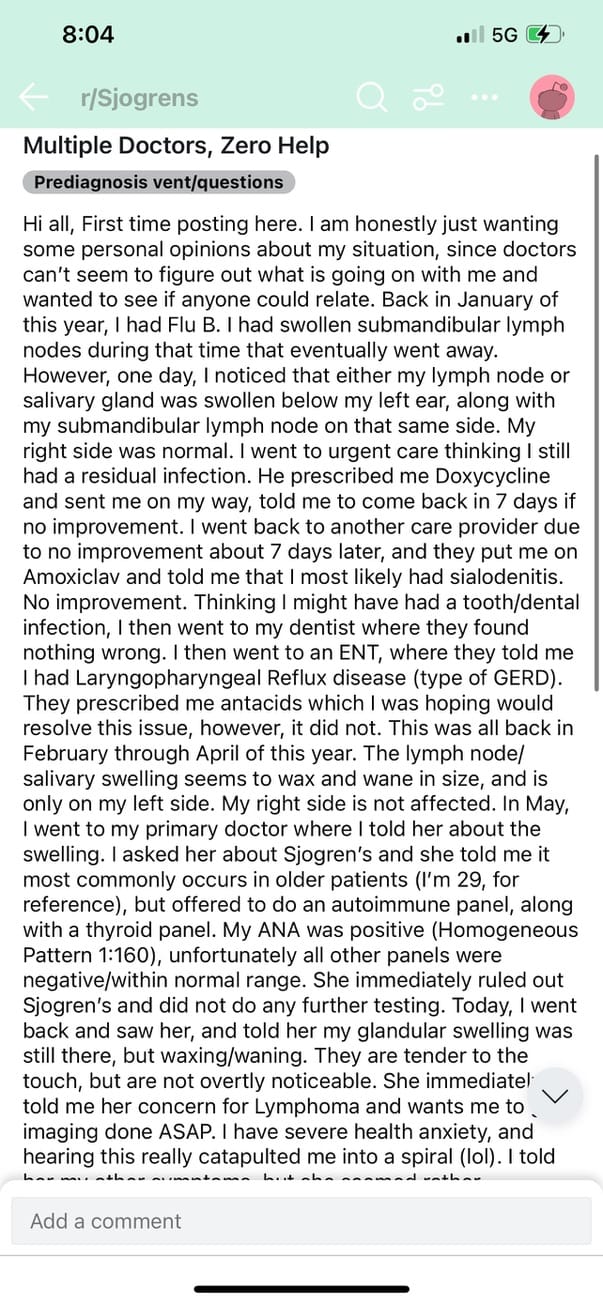This screenshot has width=603, height=1304.
Task: Open the r/Sjogrens community page
Action: [139, 98]
